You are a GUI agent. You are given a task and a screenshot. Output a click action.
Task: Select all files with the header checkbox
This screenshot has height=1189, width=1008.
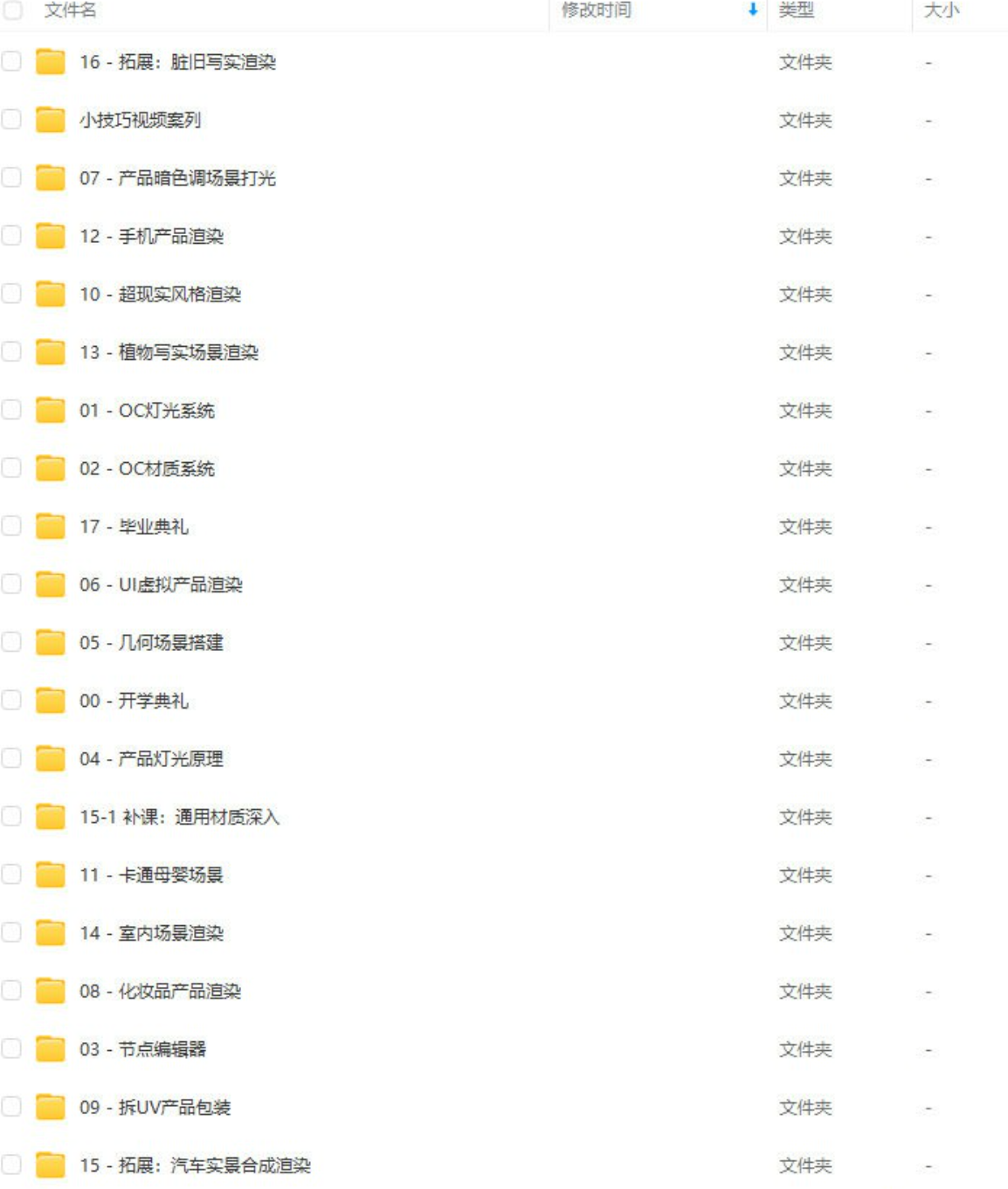pos(12,10)
